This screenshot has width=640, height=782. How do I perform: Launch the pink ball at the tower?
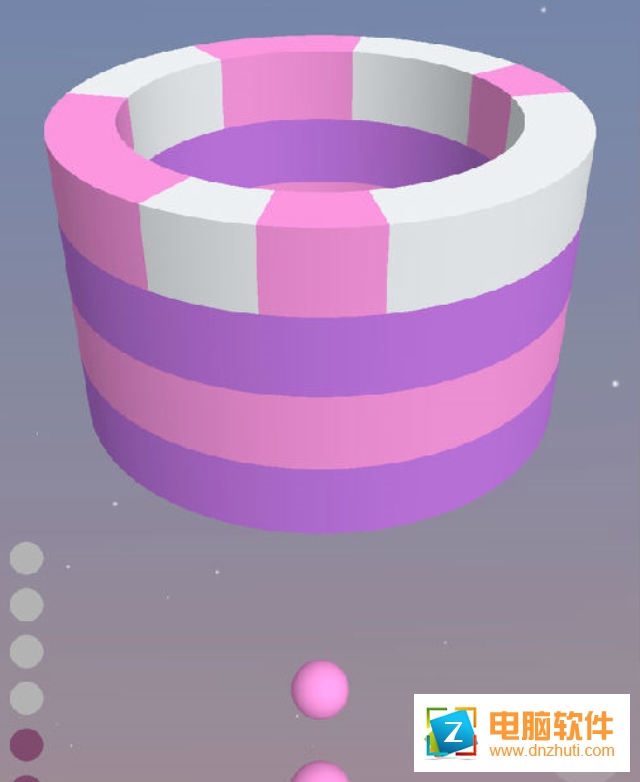(320, 688)
